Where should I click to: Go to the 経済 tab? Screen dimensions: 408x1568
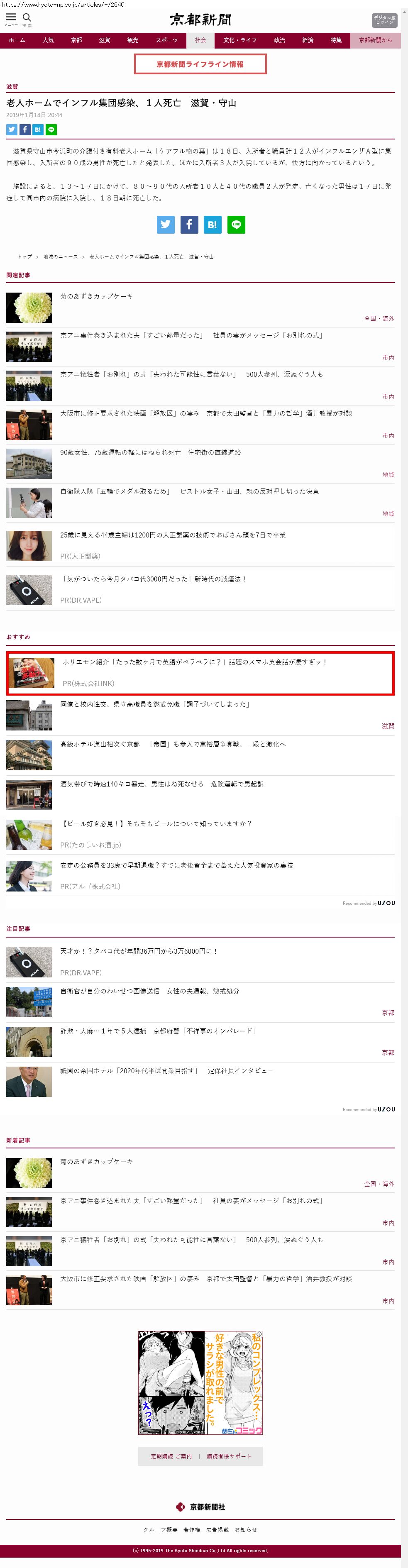pyautogui.click(x=308, y=40)
